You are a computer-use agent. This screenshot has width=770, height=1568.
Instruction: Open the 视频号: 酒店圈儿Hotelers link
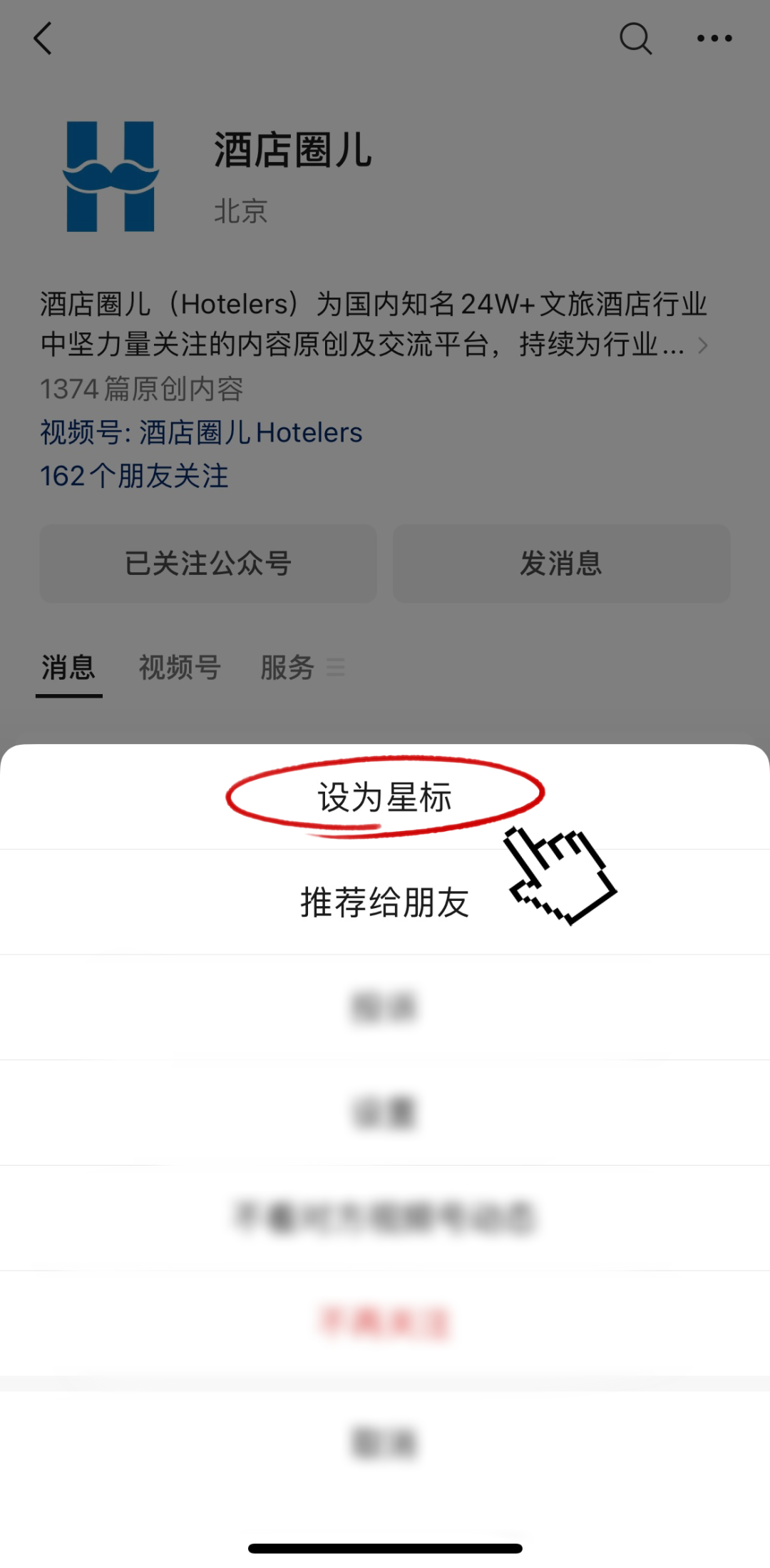tap(201, 433)
